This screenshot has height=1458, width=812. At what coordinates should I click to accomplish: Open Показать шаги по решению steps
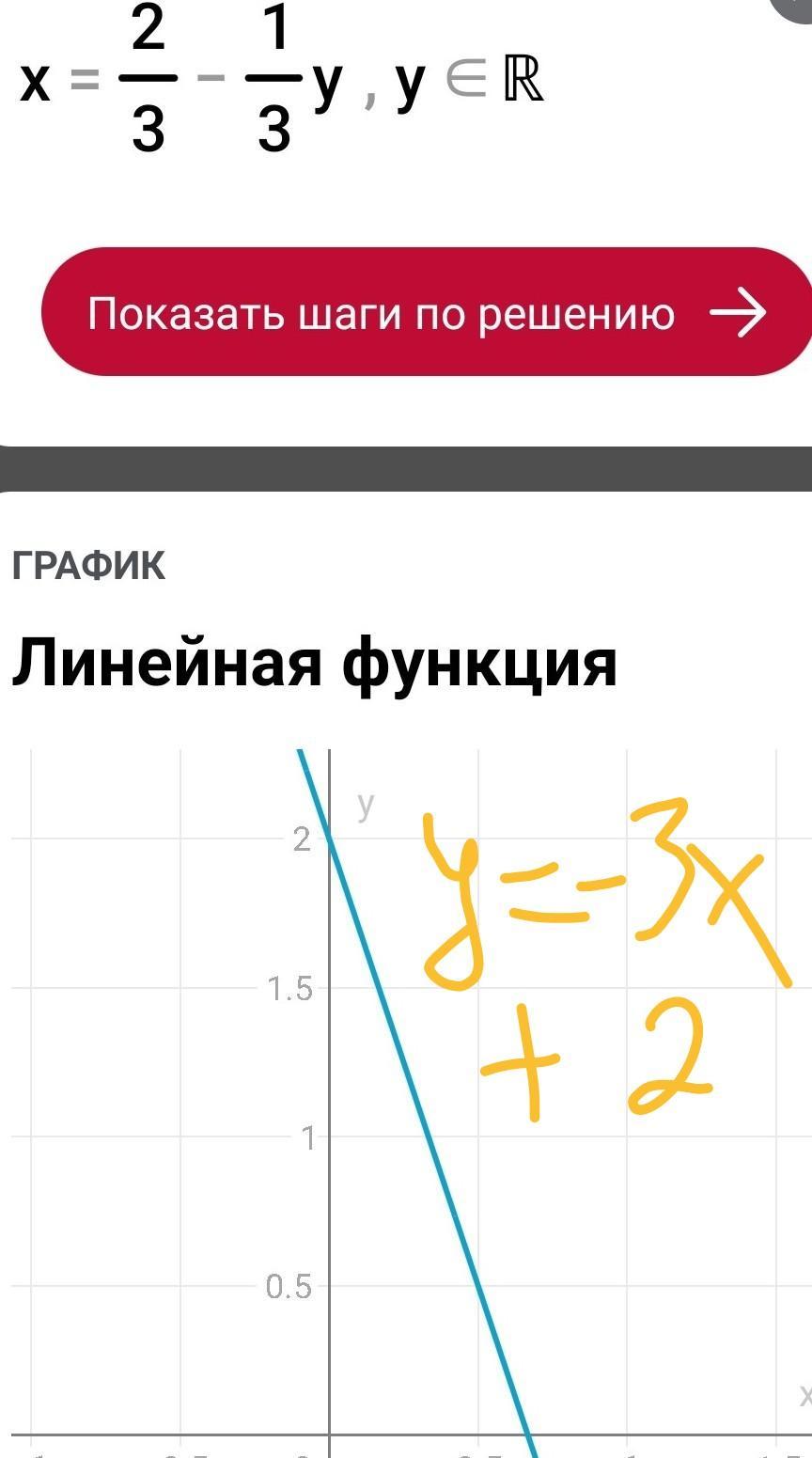[427, 312]
